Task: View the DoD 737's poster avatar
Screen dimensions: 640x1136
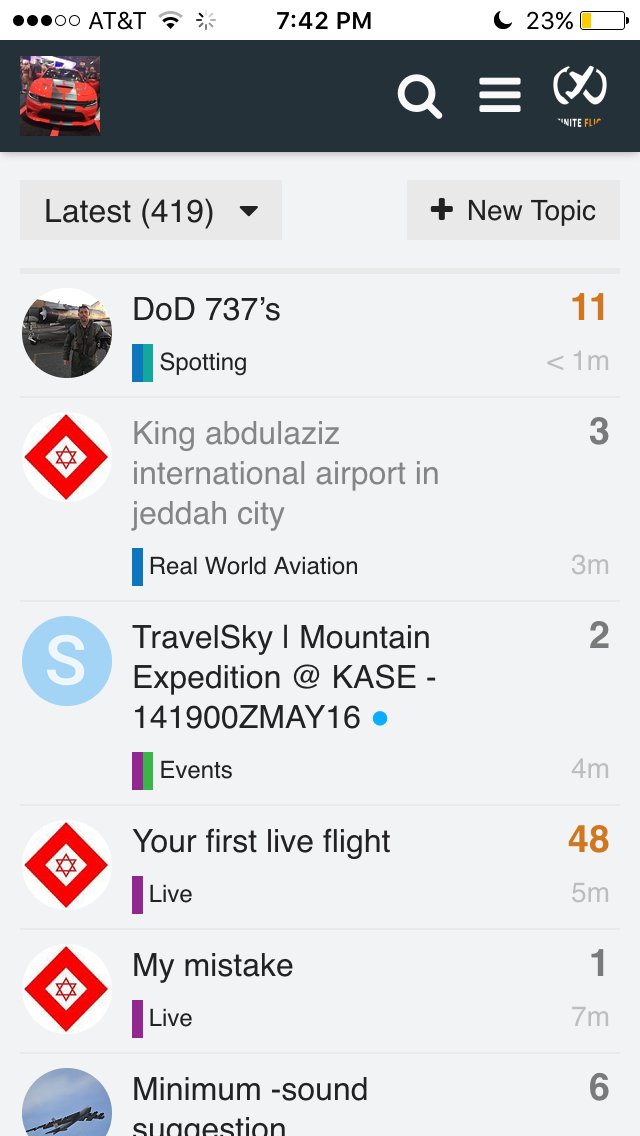Action: point(67,333)
